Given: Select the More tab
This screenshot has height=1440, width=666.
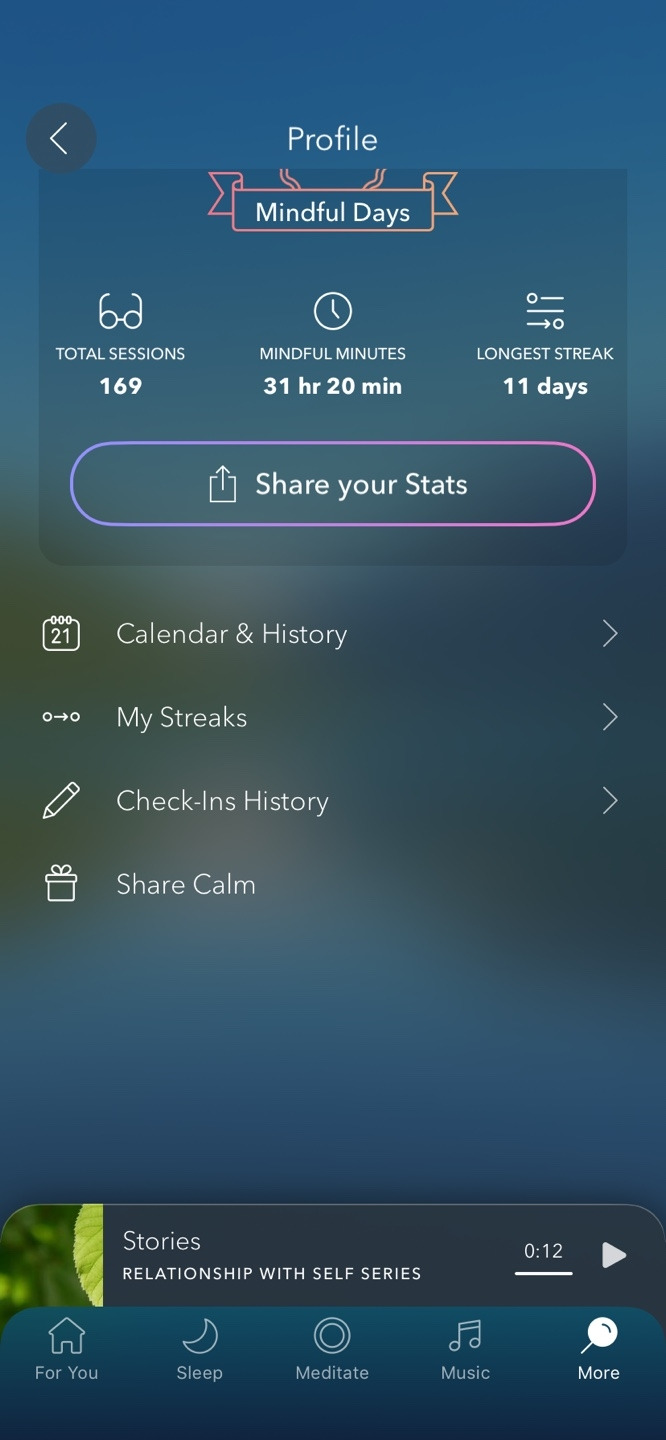Looking at the screenshot, I should click(x=598, y=1349).
